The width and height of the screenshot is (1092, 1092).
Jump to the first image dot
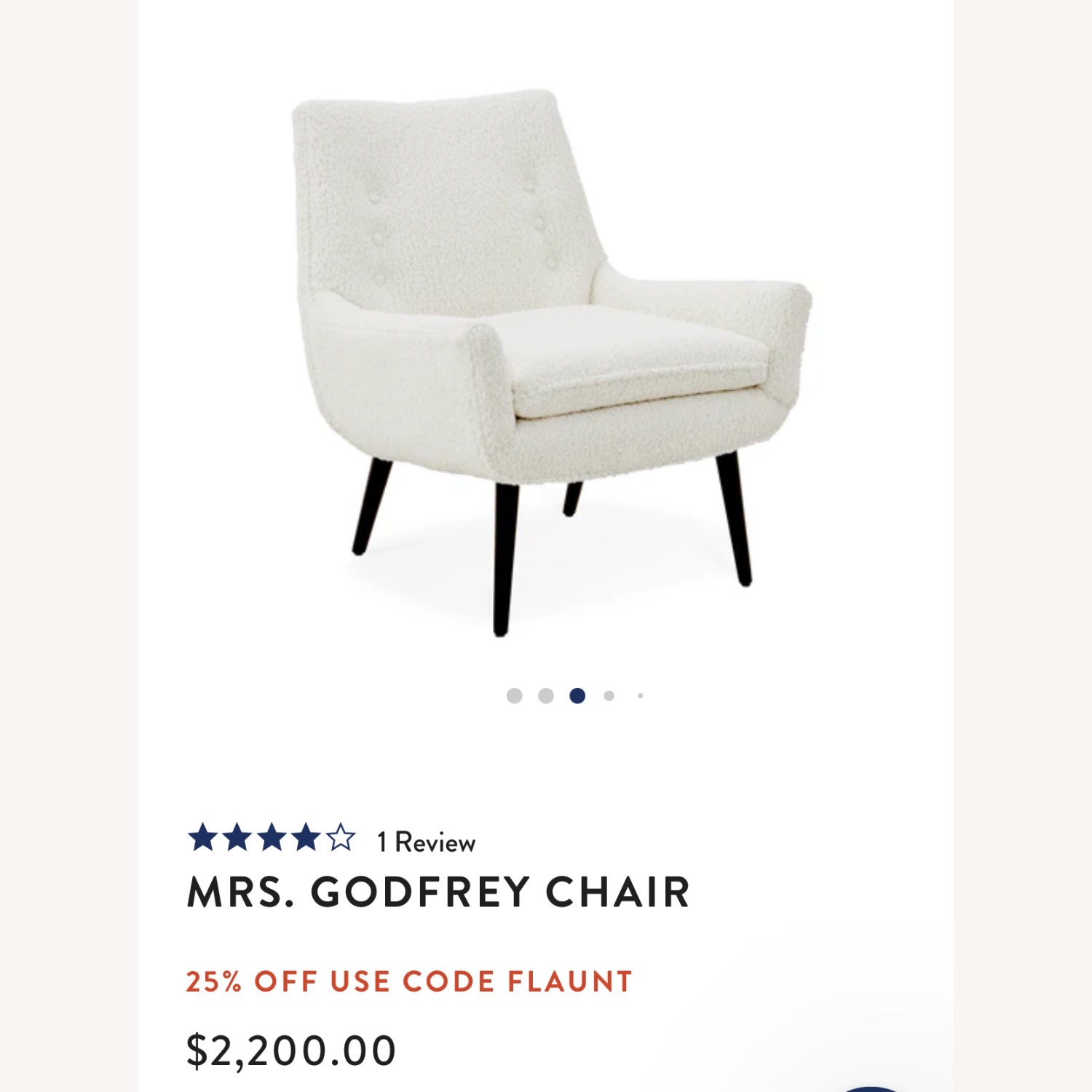(514, 696)
